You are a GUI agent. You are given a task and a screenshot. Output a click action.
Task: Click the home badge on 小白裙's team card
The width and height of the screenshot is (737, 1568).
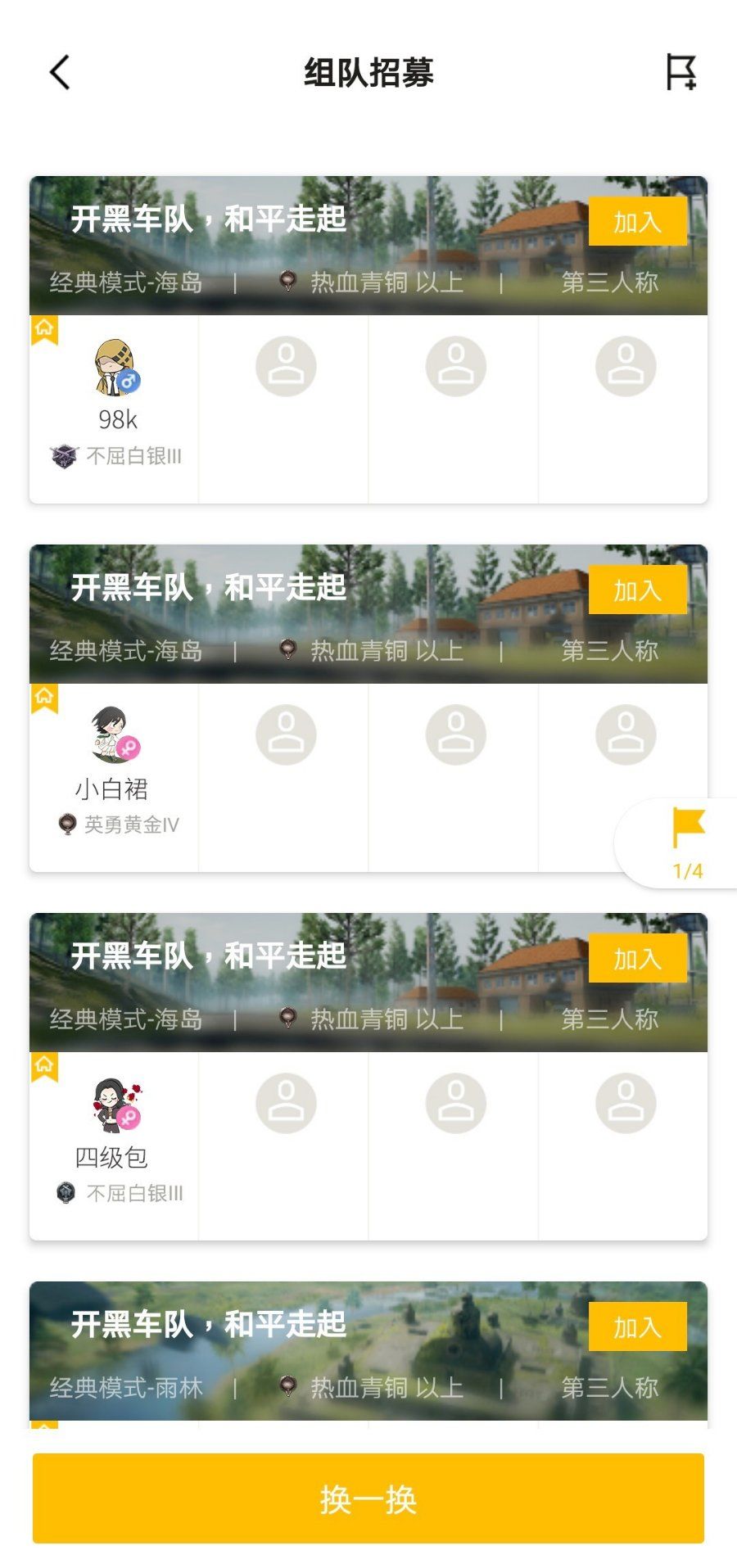click(x=45, y=696)
